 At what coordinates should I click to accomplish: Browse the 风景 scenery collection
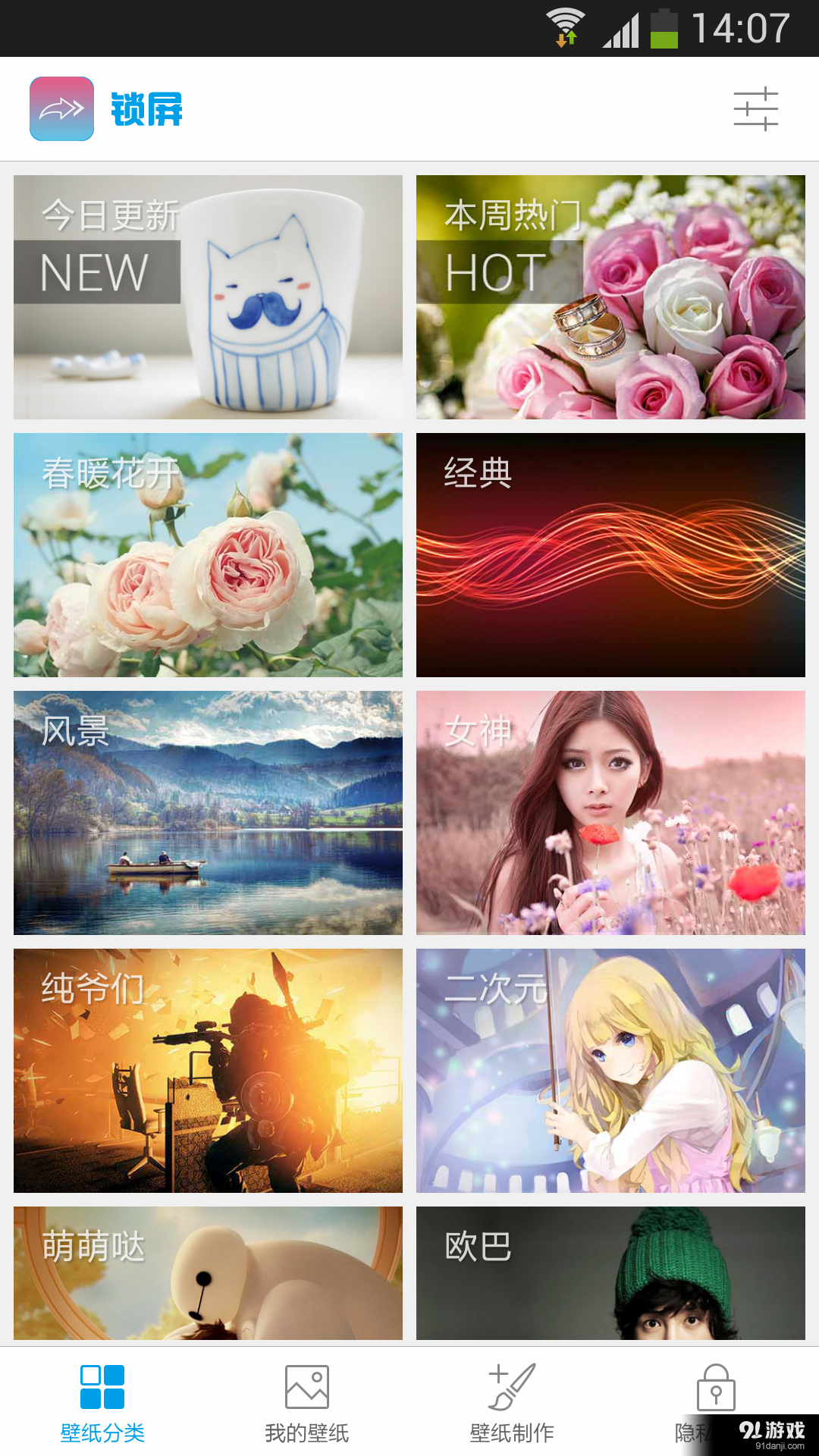point(208,812)
